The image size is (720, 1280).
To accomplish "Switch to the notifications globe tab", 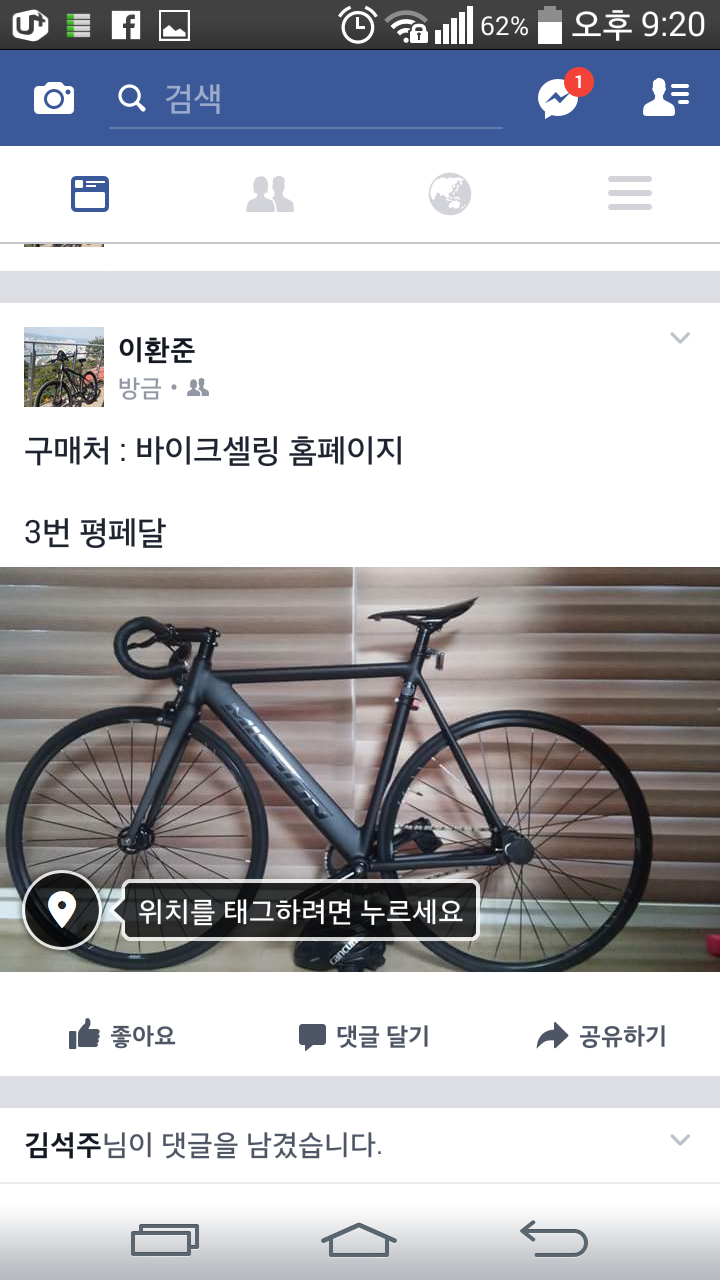I will [450, 193].
